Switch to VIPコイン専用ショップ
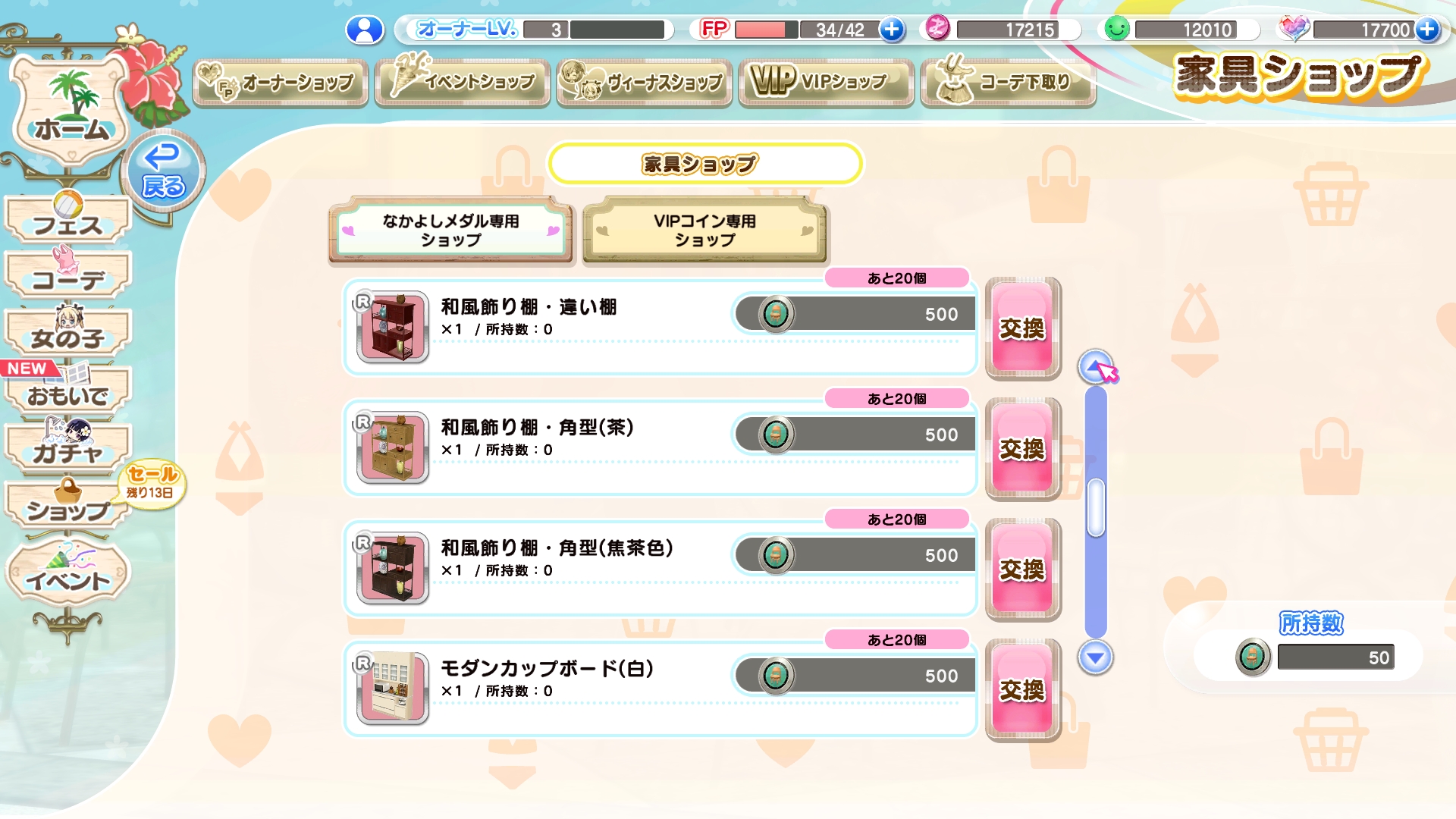Image resolution: width=1456 pixels, height=819 pixels. tap(704, 230)
